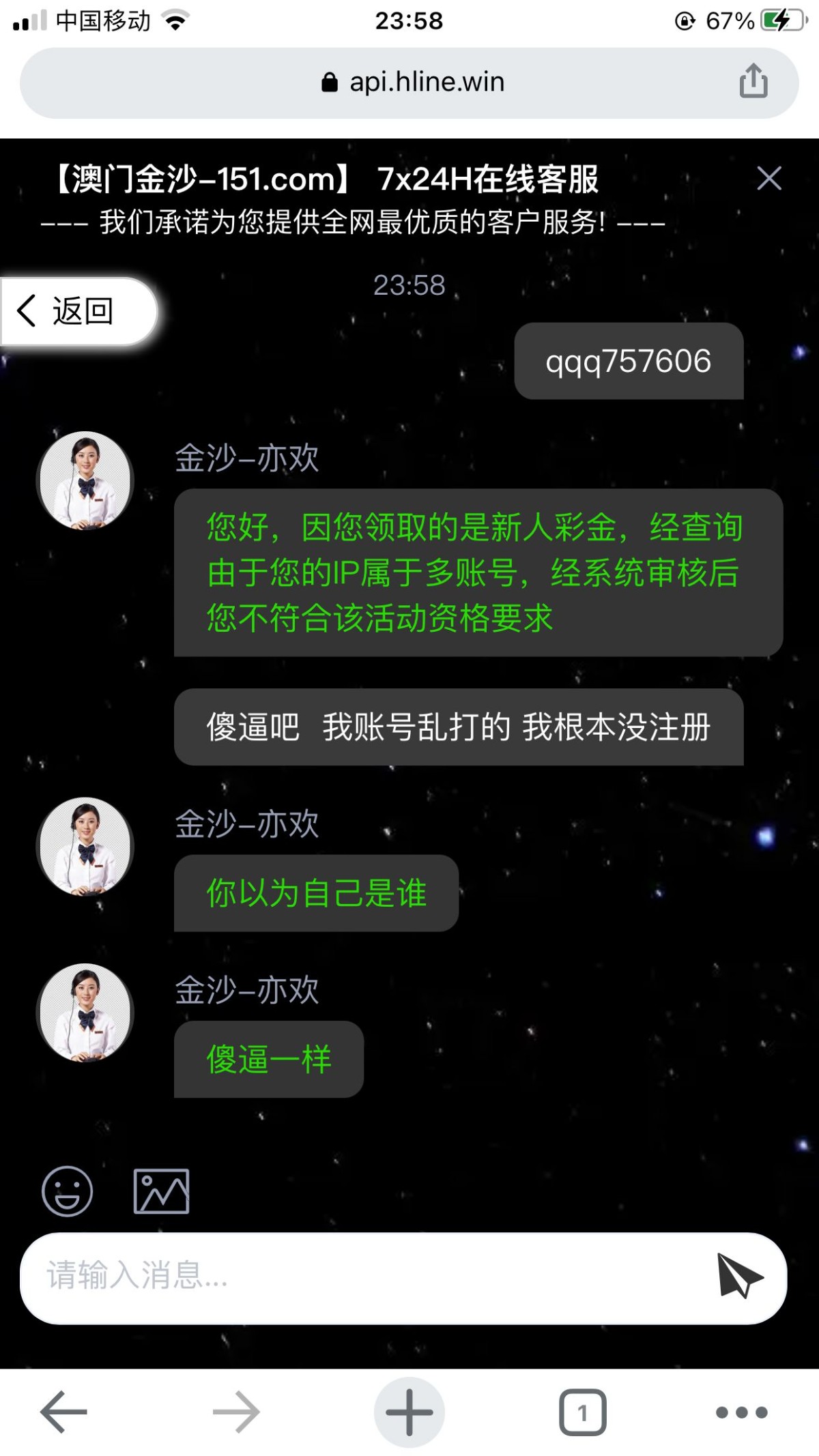This screenshot has height=1456, width=819.
Task: Open the browser three-dot menu
Action: (741, 1412)
